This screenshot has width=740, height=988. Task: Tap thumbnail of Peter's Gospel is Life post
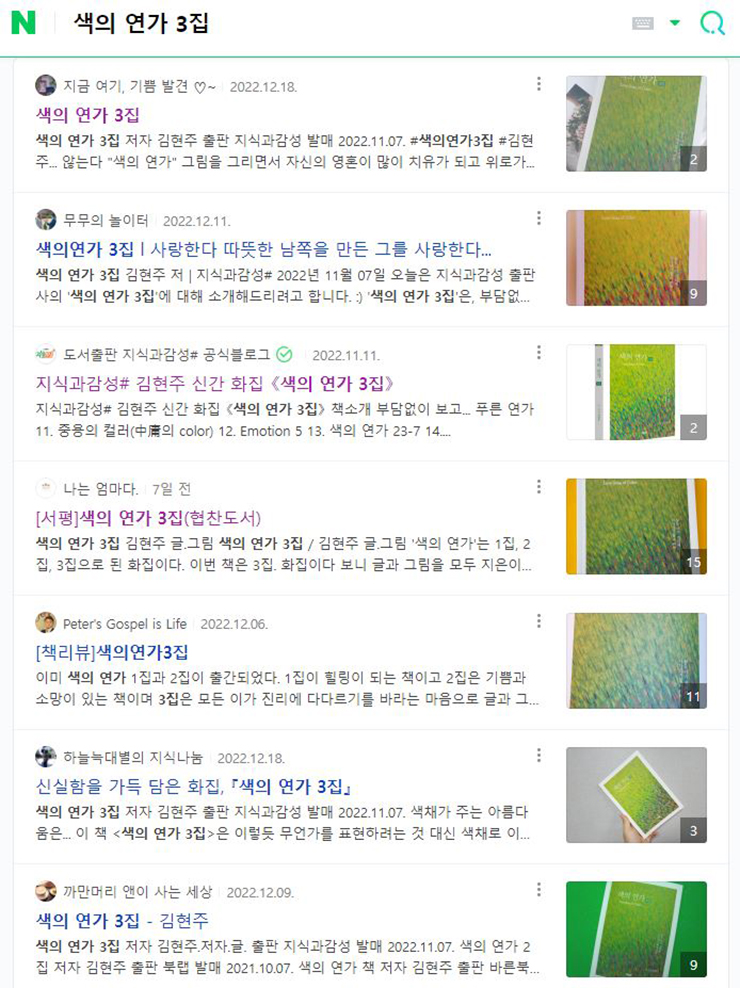click(636, 660)
